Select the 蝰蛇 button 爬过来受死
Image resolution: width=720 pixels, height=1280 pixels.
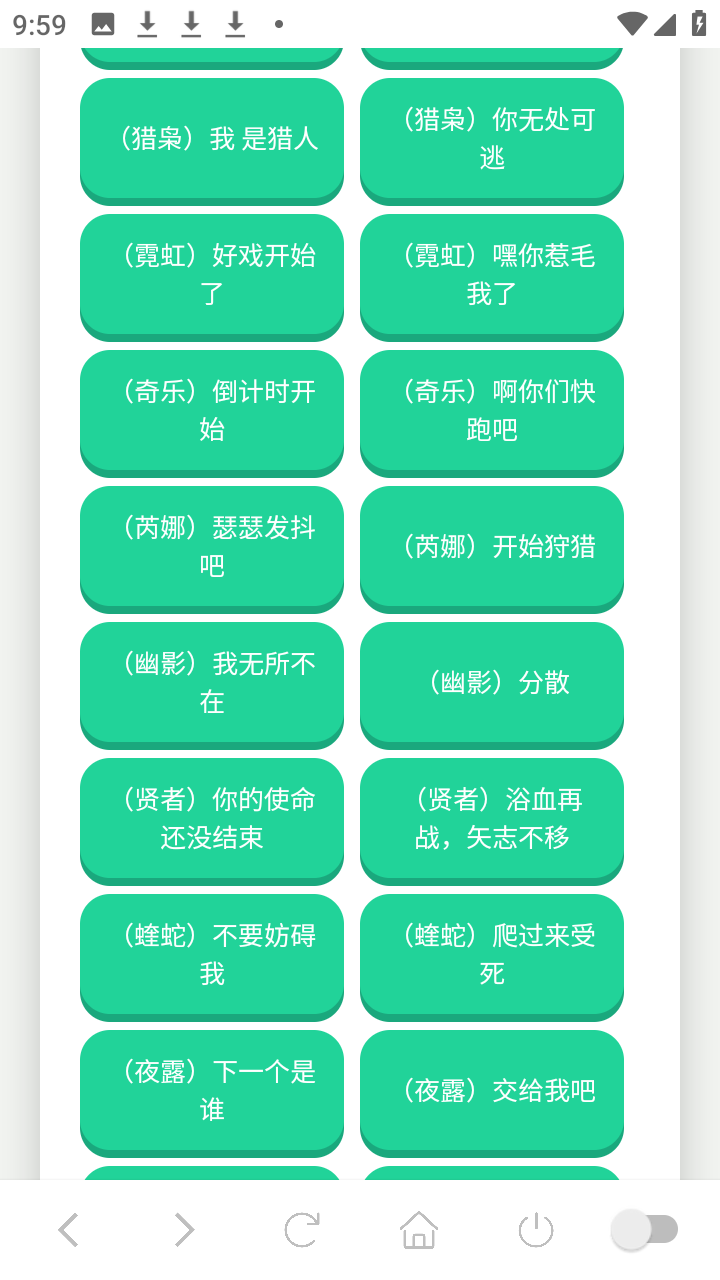coord(491,956)
